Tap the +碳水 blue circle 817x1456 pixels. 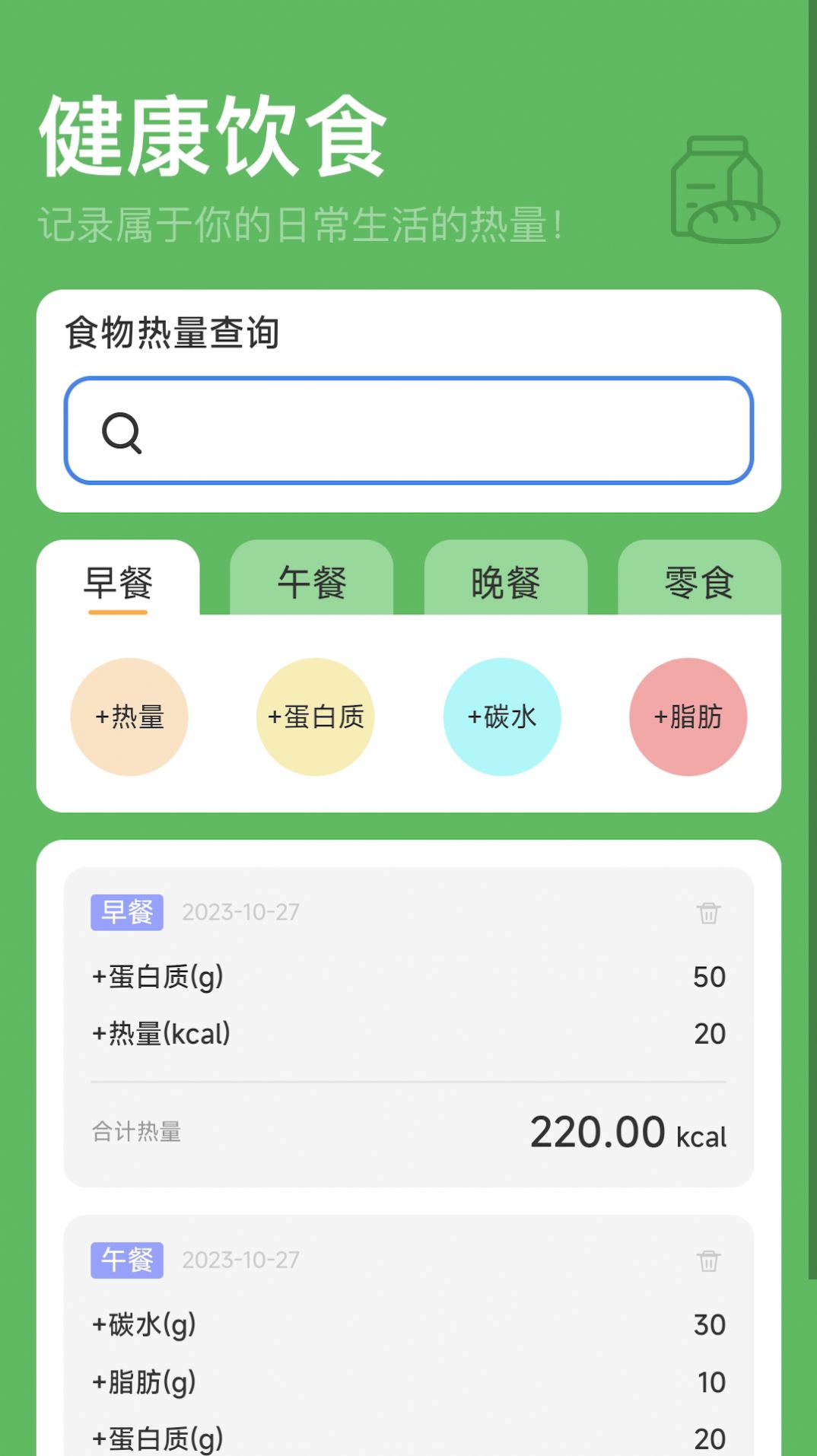tap(502, 716)
